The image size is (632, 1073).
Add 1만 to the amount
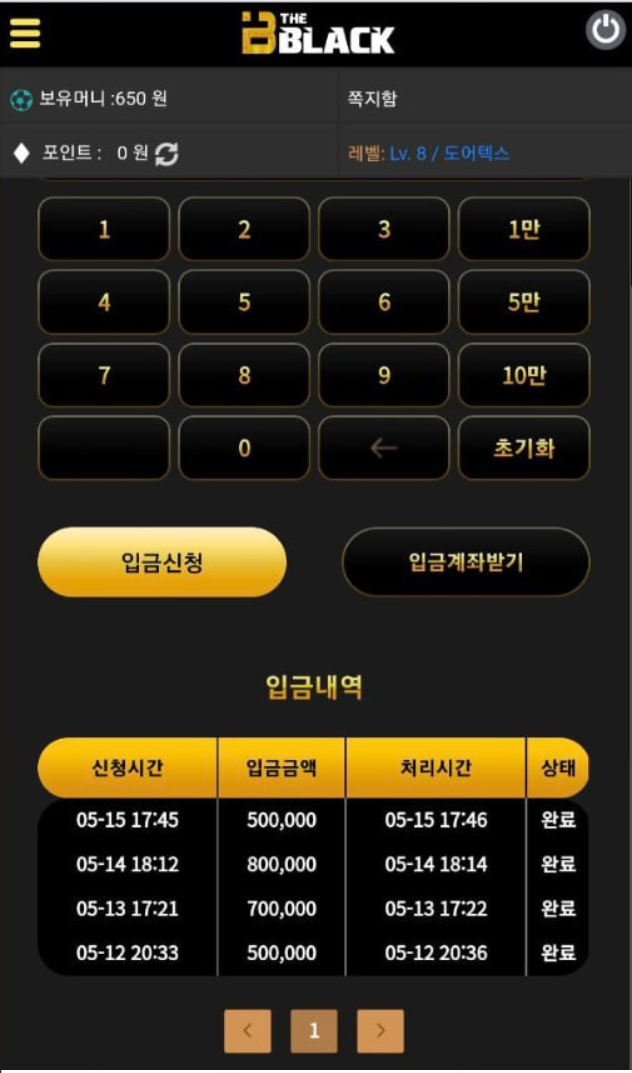(x=524, y=229)
